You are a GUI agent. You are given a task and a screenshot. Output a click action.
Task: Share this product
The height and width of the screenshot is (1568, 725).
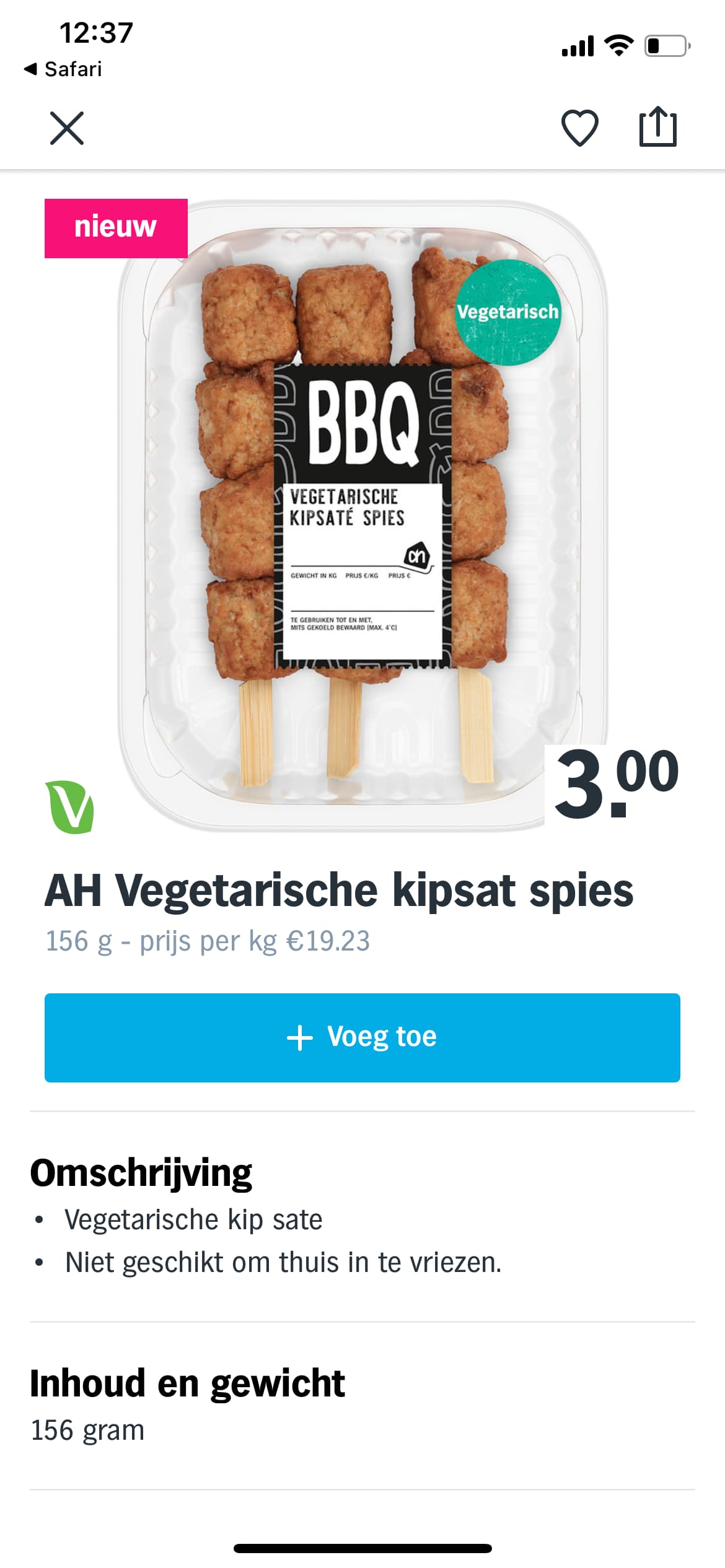[657, 126]
